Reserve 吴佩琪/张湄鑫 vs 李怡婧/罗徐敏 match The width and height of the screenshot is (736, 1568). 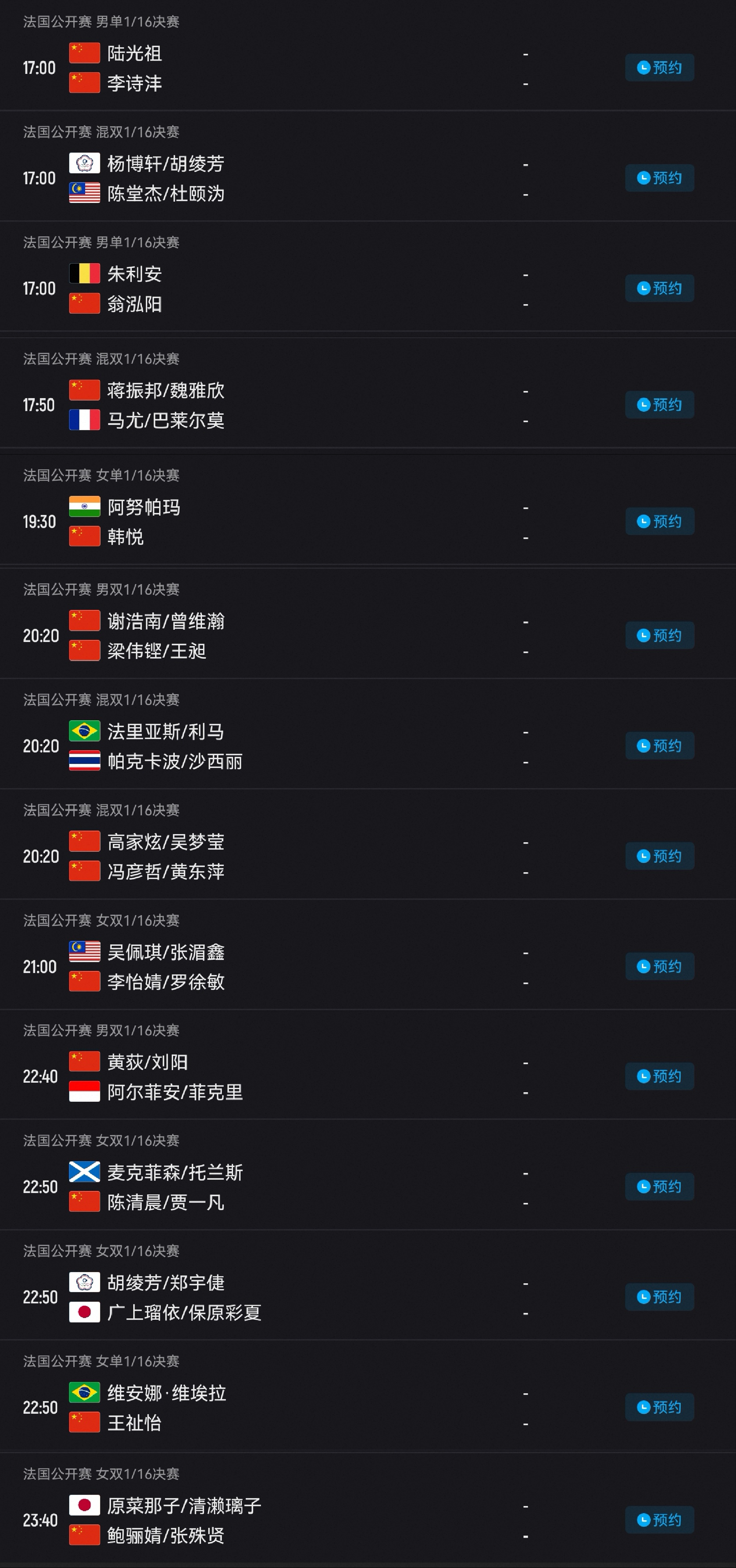click(x=659, y=967)
